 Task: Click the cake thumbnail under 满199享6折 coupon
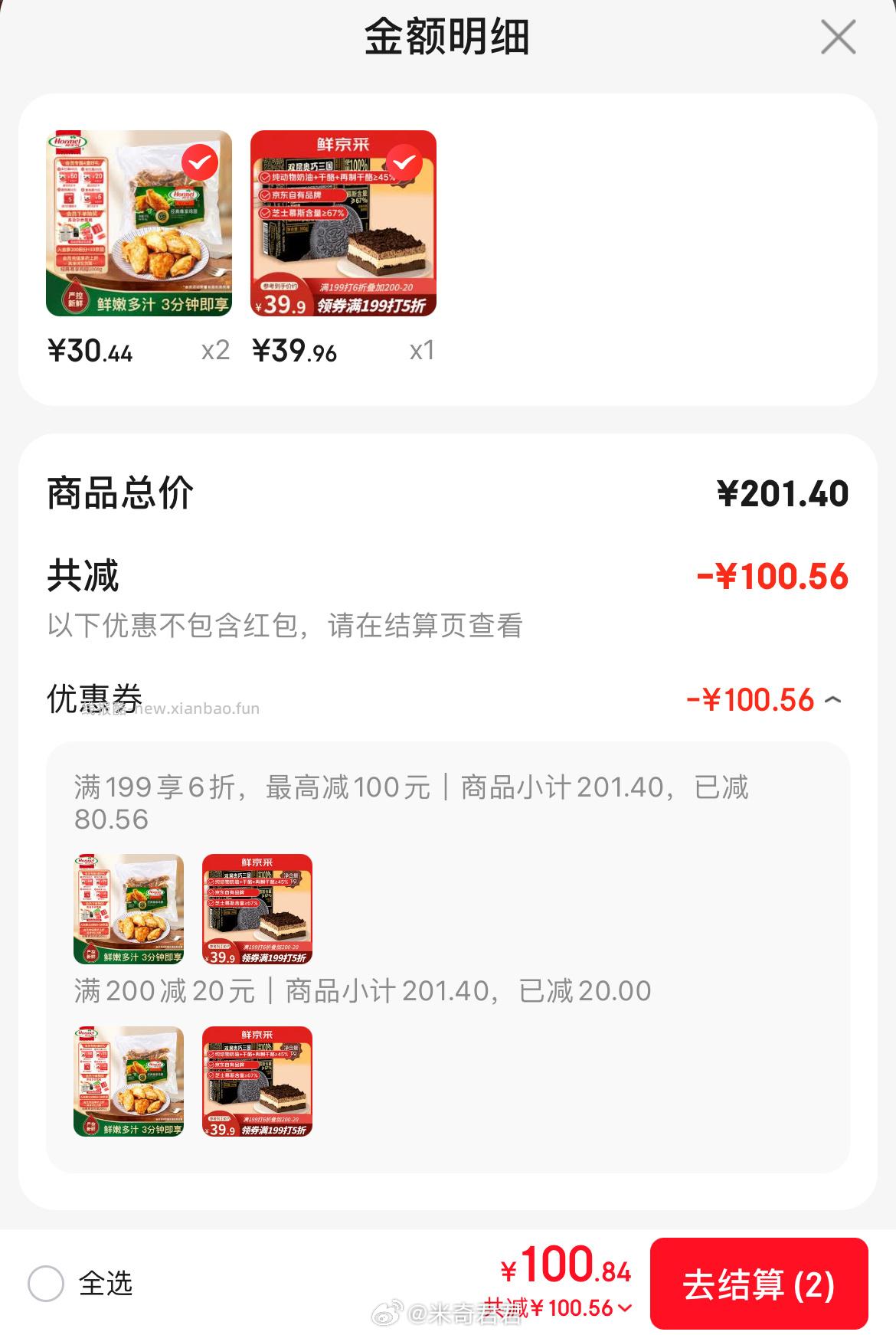(x=257, y=908)
